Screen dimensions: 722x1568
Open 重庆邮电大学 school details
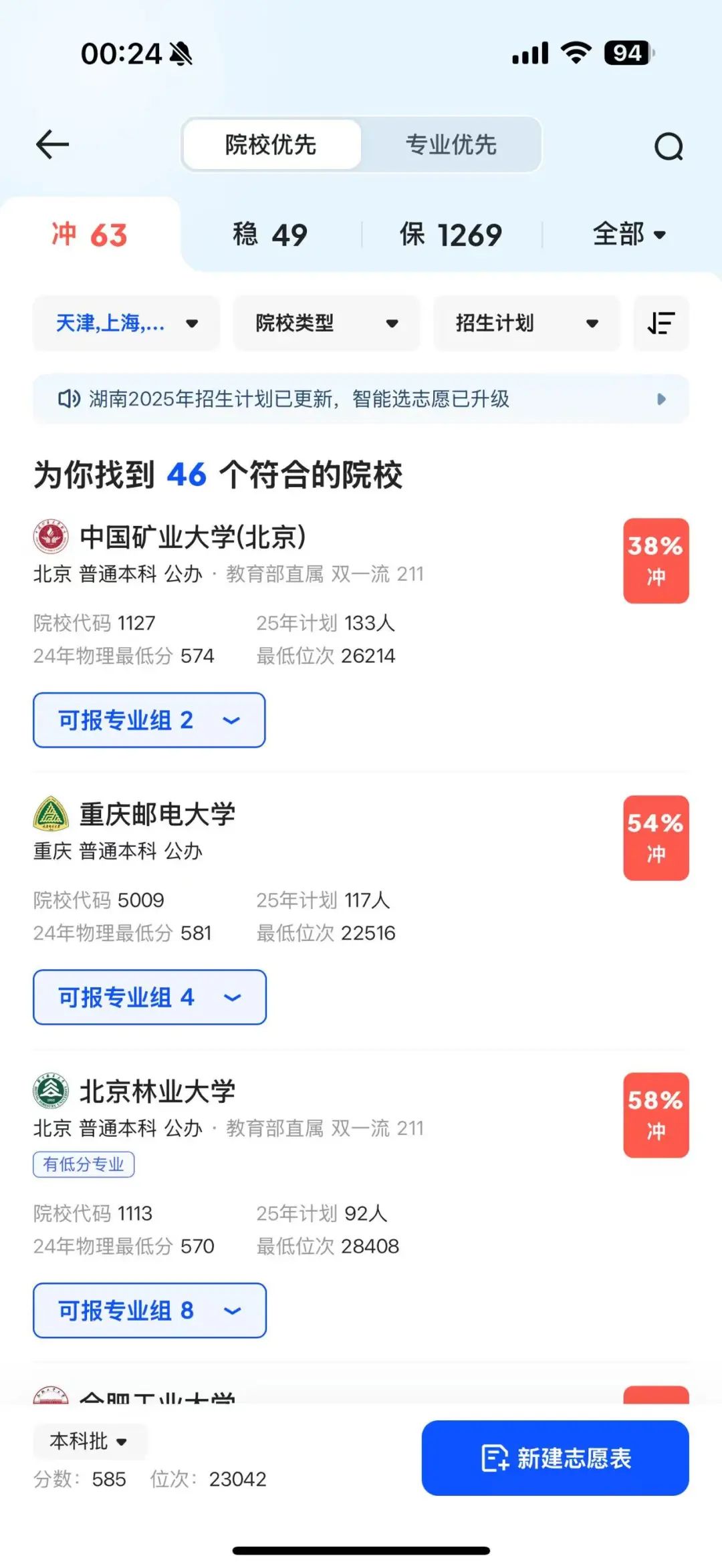pyautogui.click(x=157, y=815)
